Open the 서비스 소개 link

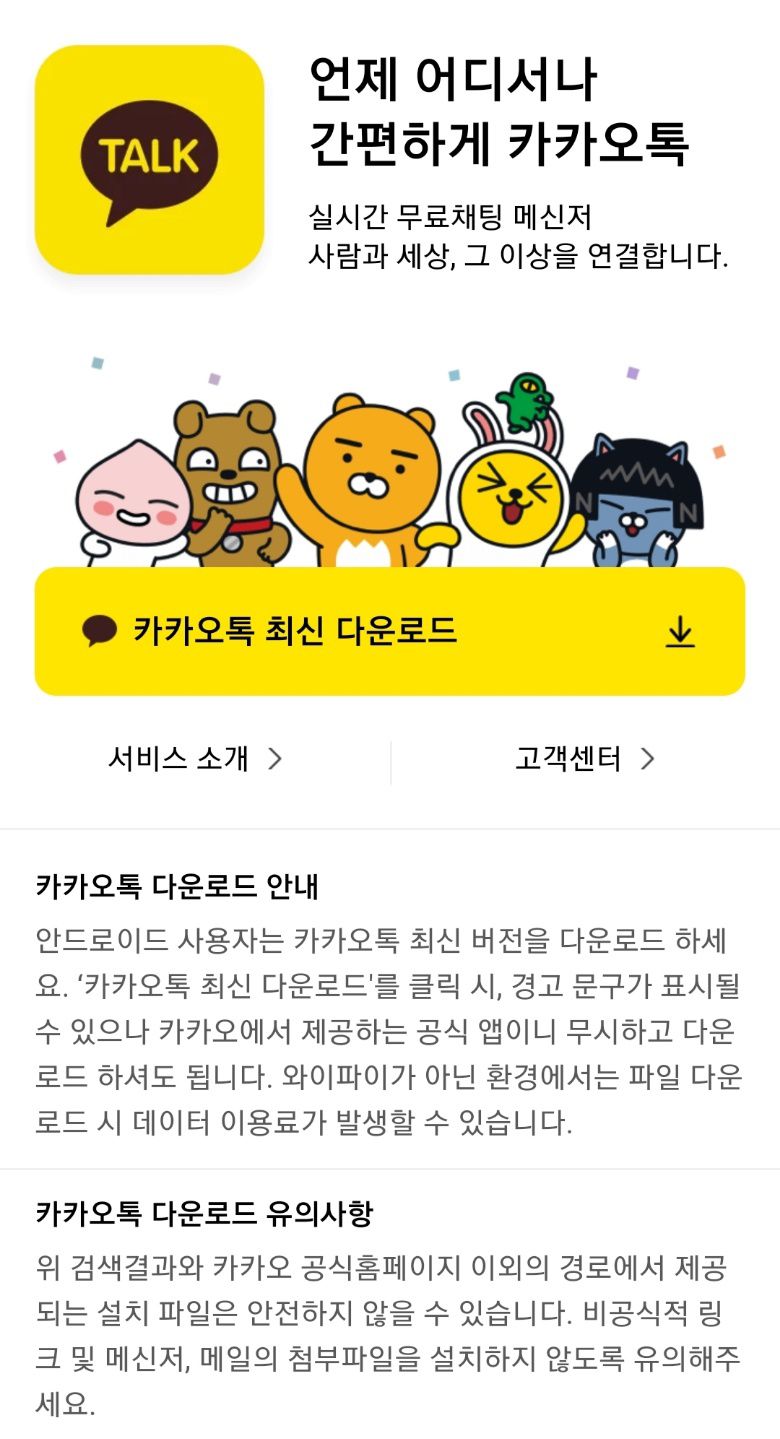(195, 759)
